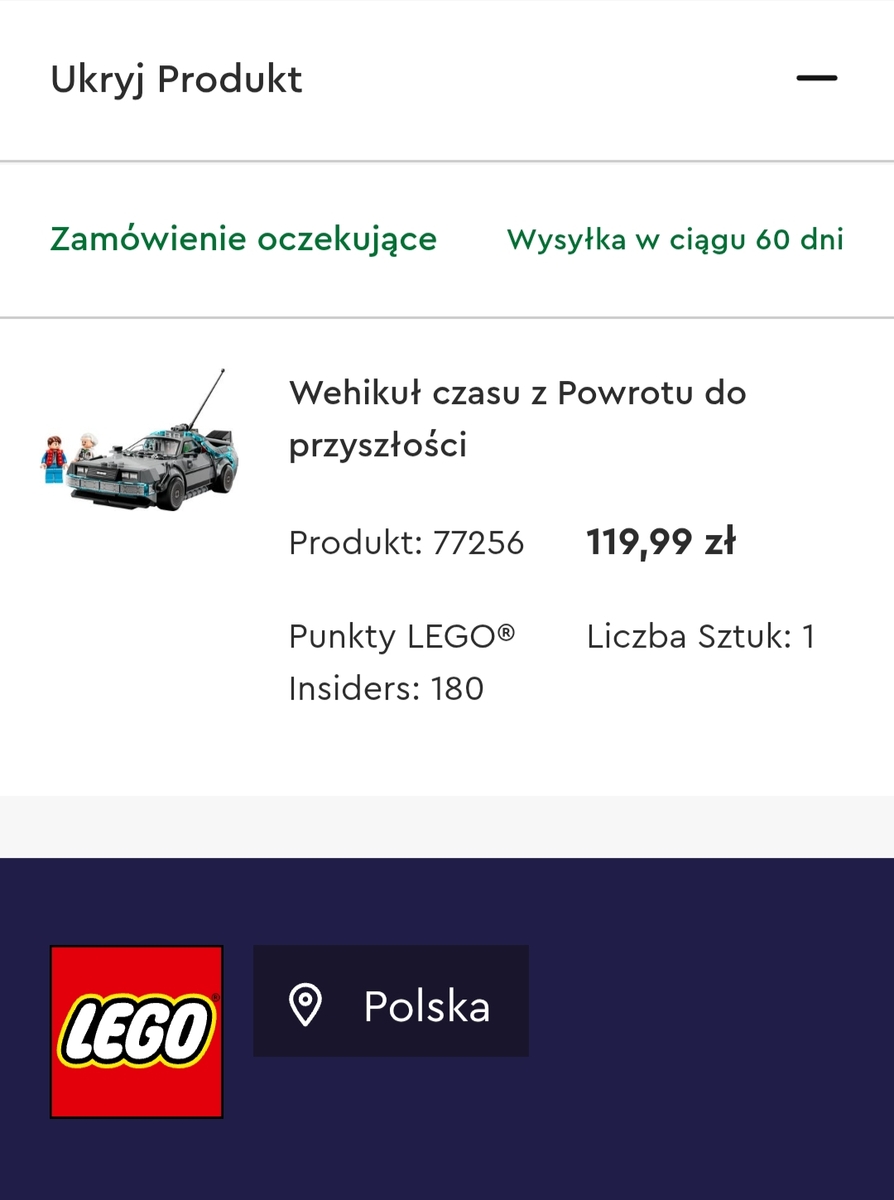This screenshot has height=1200, width=894.
Task: Collapse the Ukryj Produkt section
Action: click(816, 79)
